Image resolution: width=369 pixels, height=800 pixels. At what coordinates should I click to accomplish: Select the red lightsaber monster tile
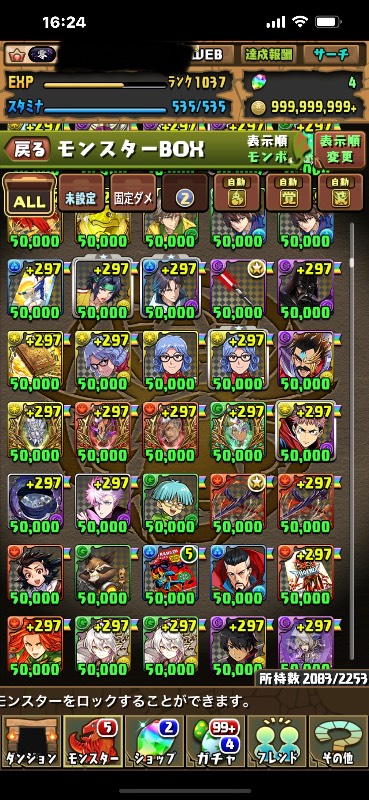pyautogui.click(x=238, y=288)
